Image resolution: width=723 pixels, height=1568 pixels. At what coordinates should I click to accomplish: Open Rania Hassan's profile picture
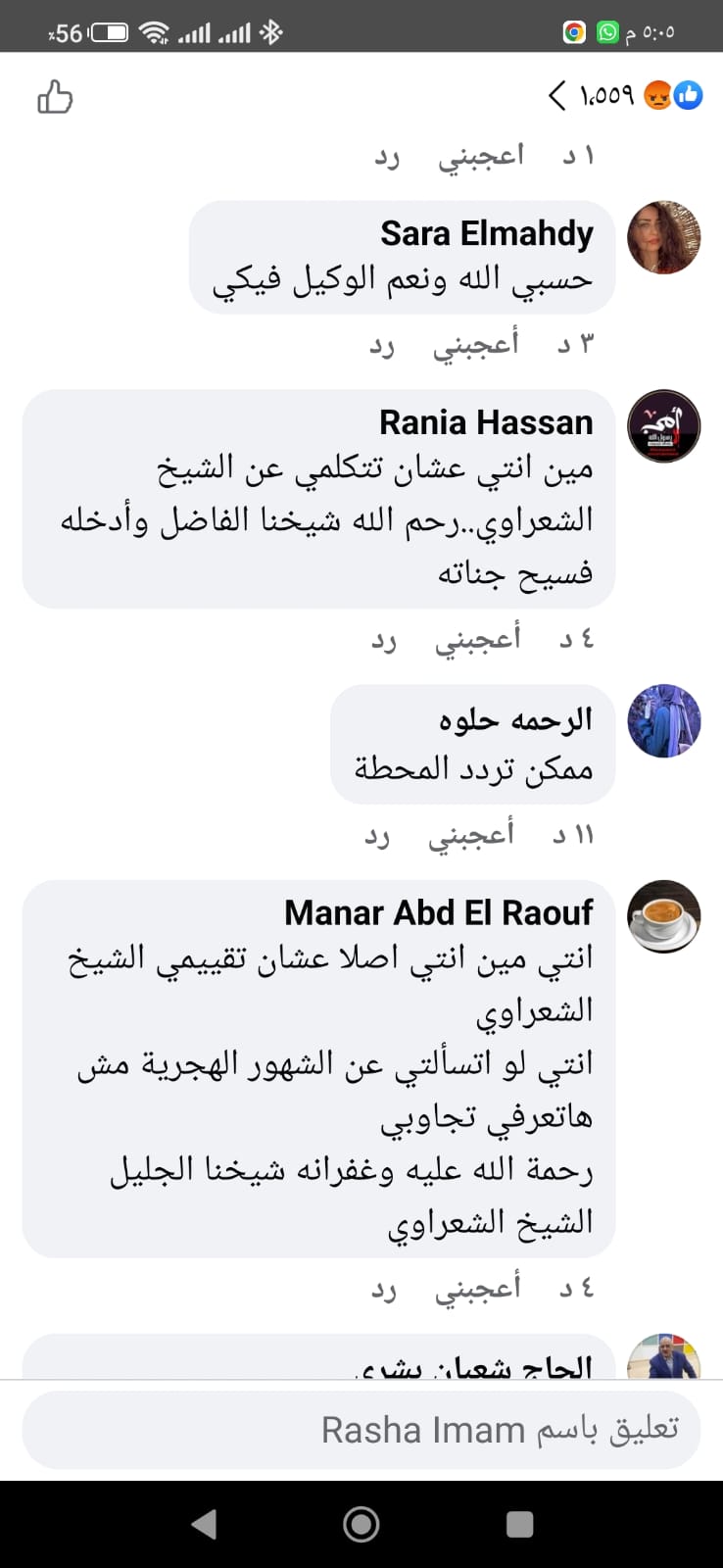tap(663, 426)
